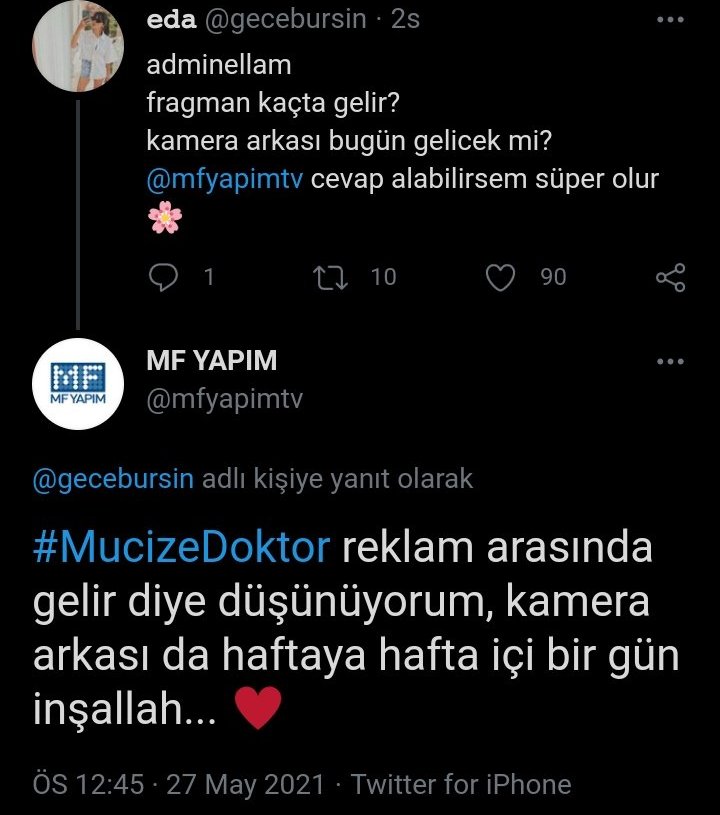
Task: Open the #MucizeDoktor hashtag
Action: coord(181,549)
